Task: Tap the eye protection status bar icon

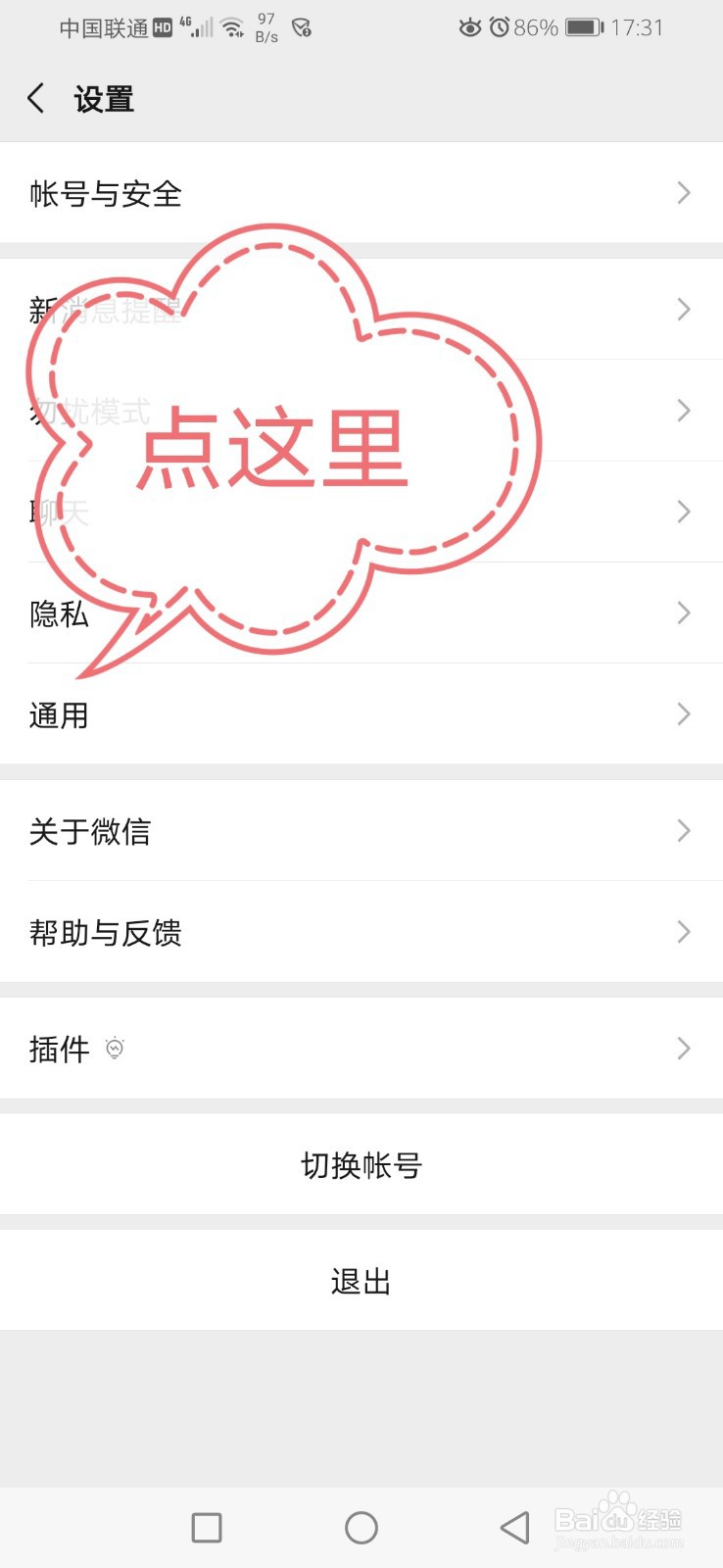Action: 471,28
